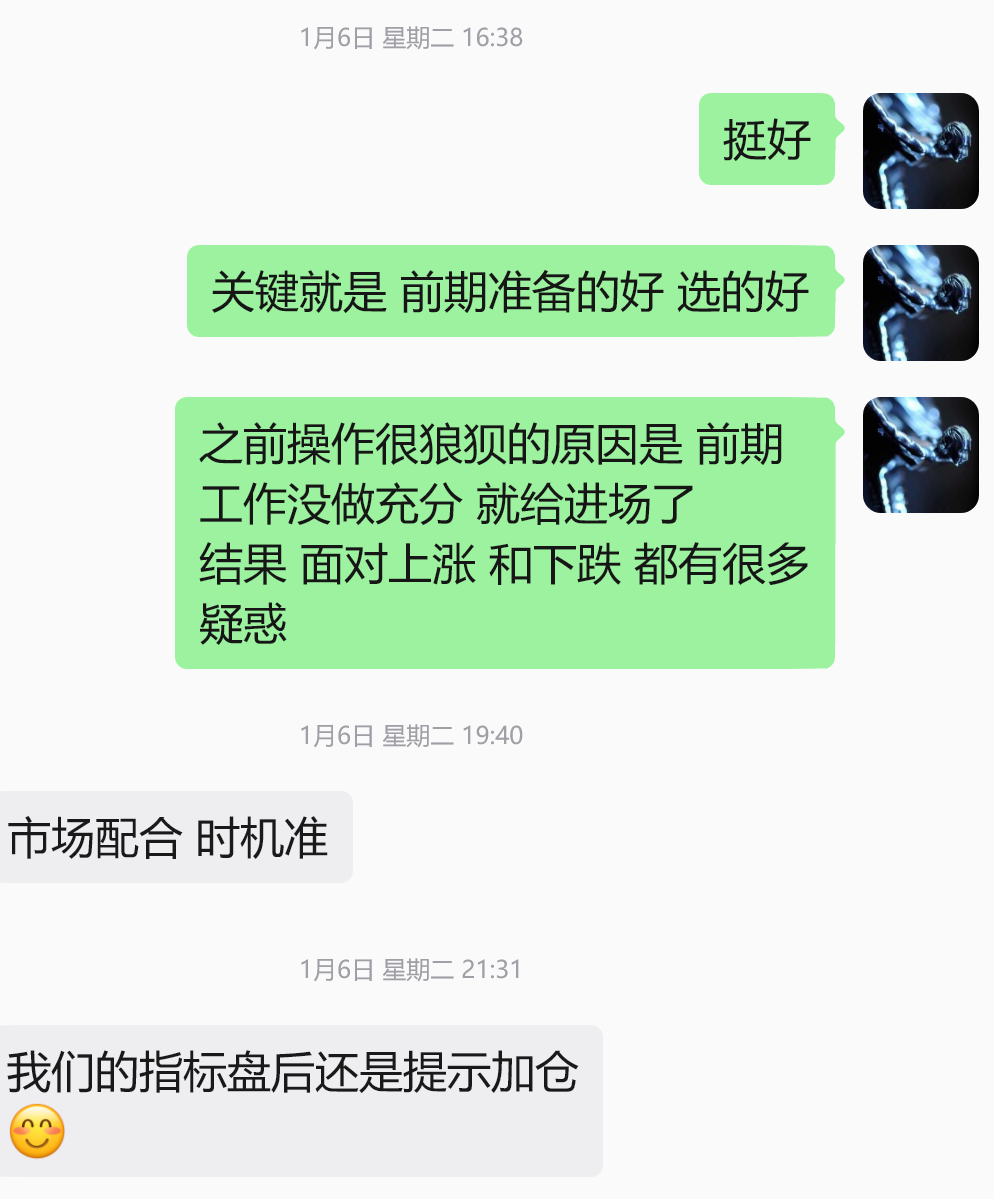Screen dimensions: 994x1199
Task: Tap the avatar next to 关键就是 前期准备的好 message
Action: coord(920,303)
